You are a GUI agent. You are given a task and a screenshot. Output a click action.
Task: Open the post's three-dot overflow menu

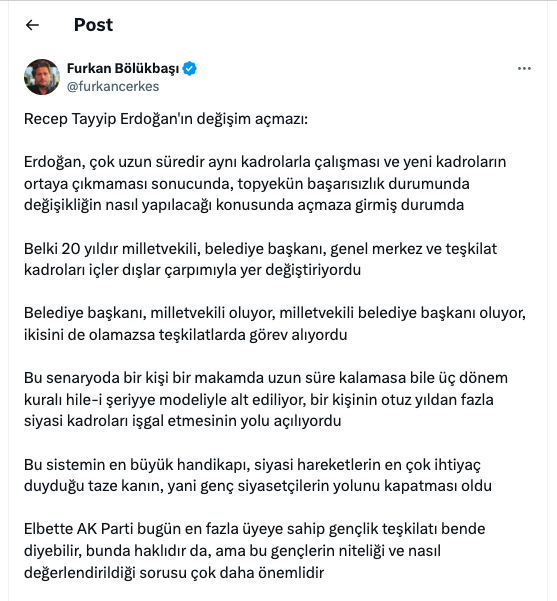point(524,69)
